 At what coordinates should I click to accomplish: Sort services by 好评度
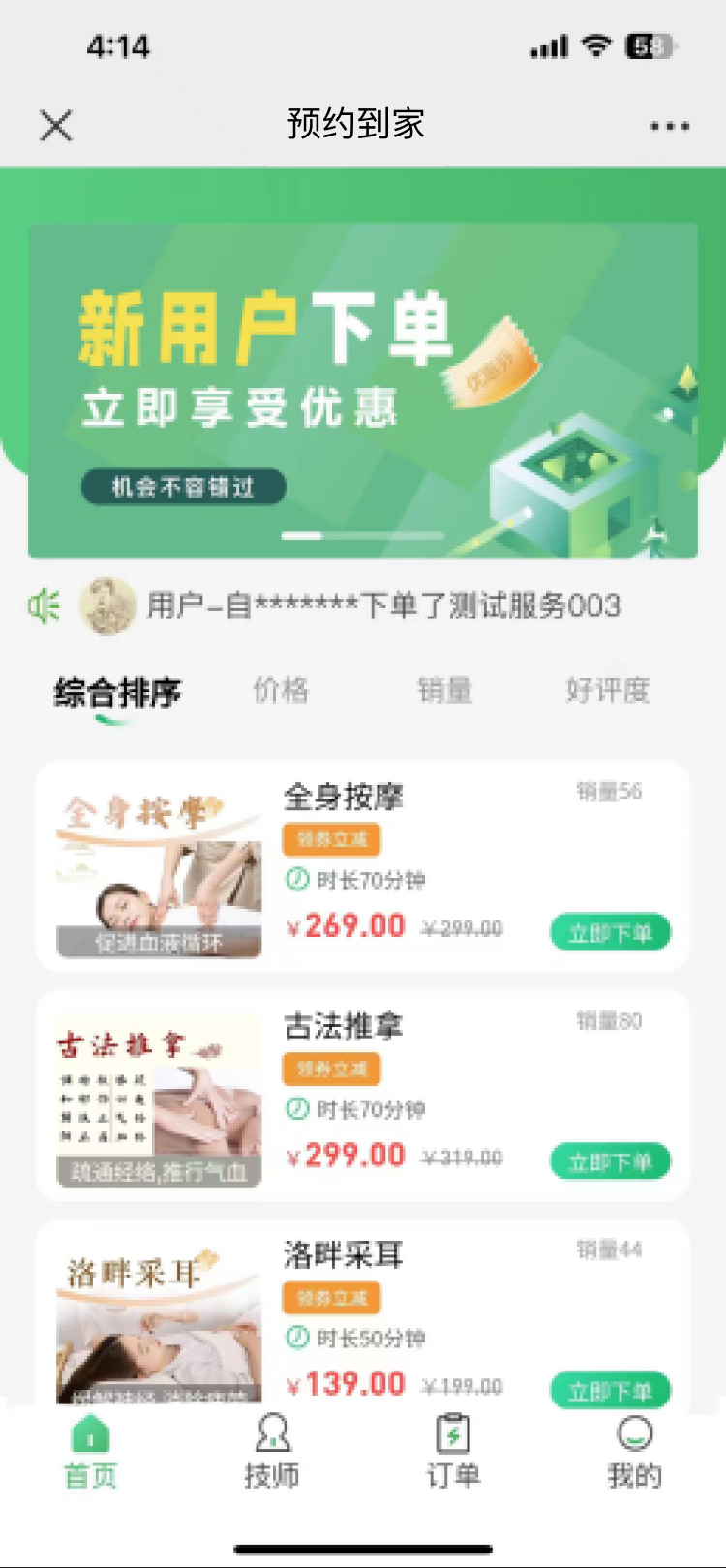[x=608, y=690]
